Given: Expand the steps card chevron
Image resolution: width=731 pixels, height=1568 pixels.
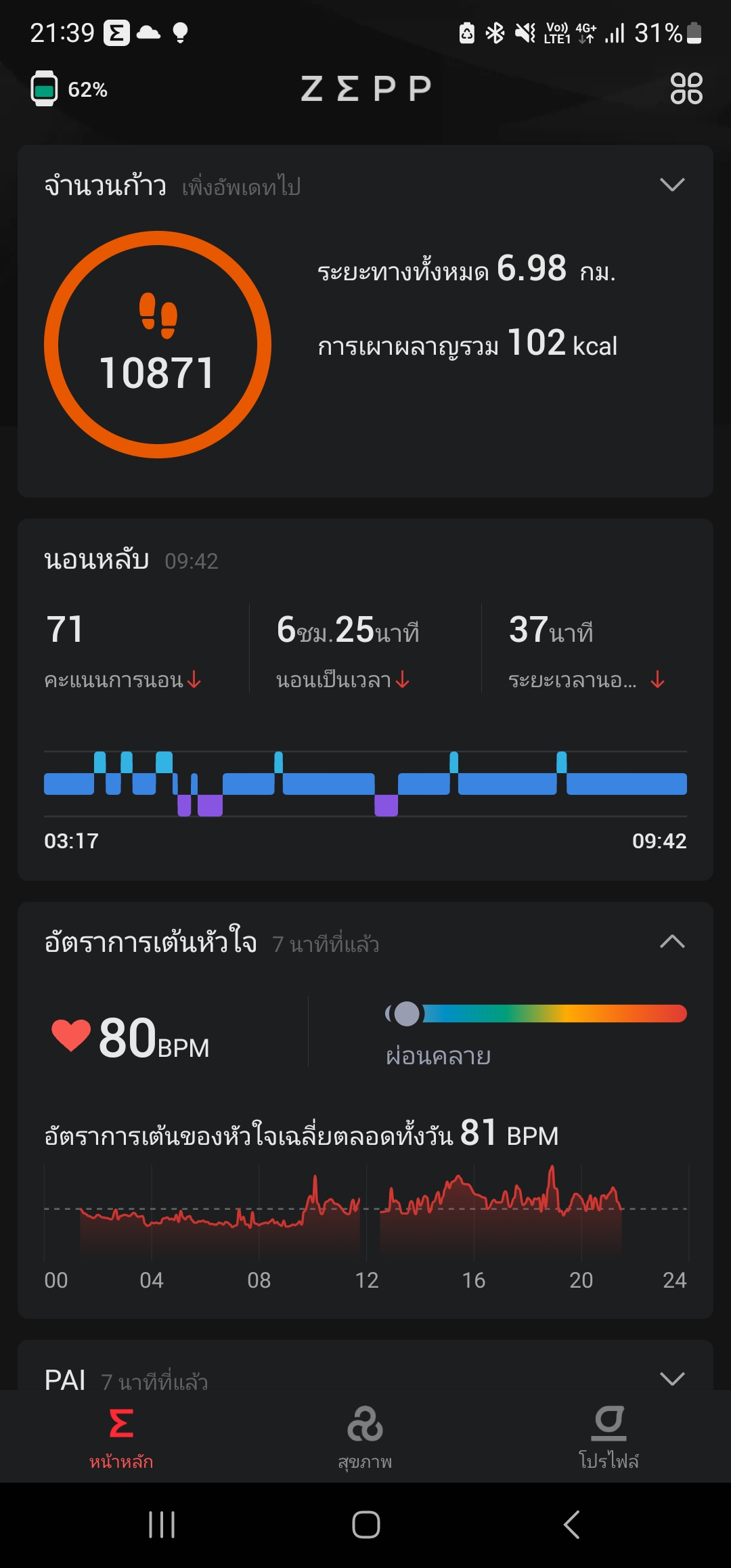Looking at the screenshot, I should click(671, 185).
